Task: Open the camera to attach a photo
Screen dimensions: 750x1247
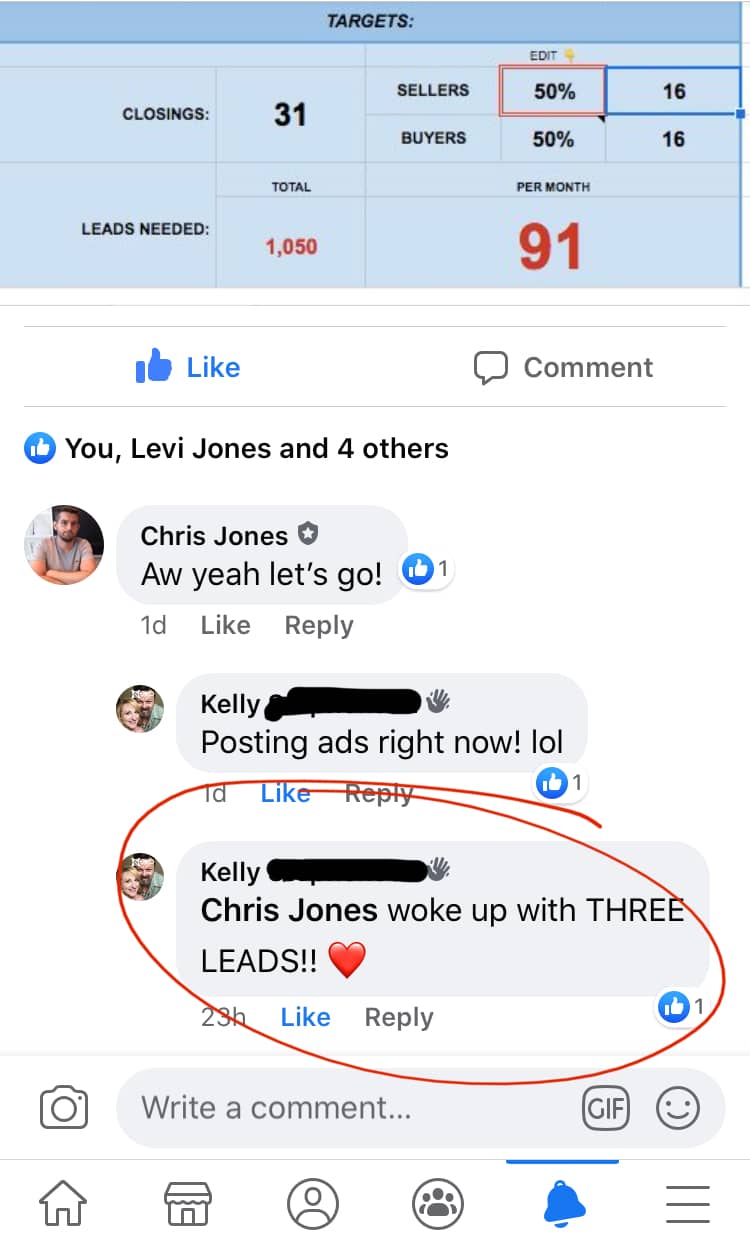Action: tap(64, 1108)
